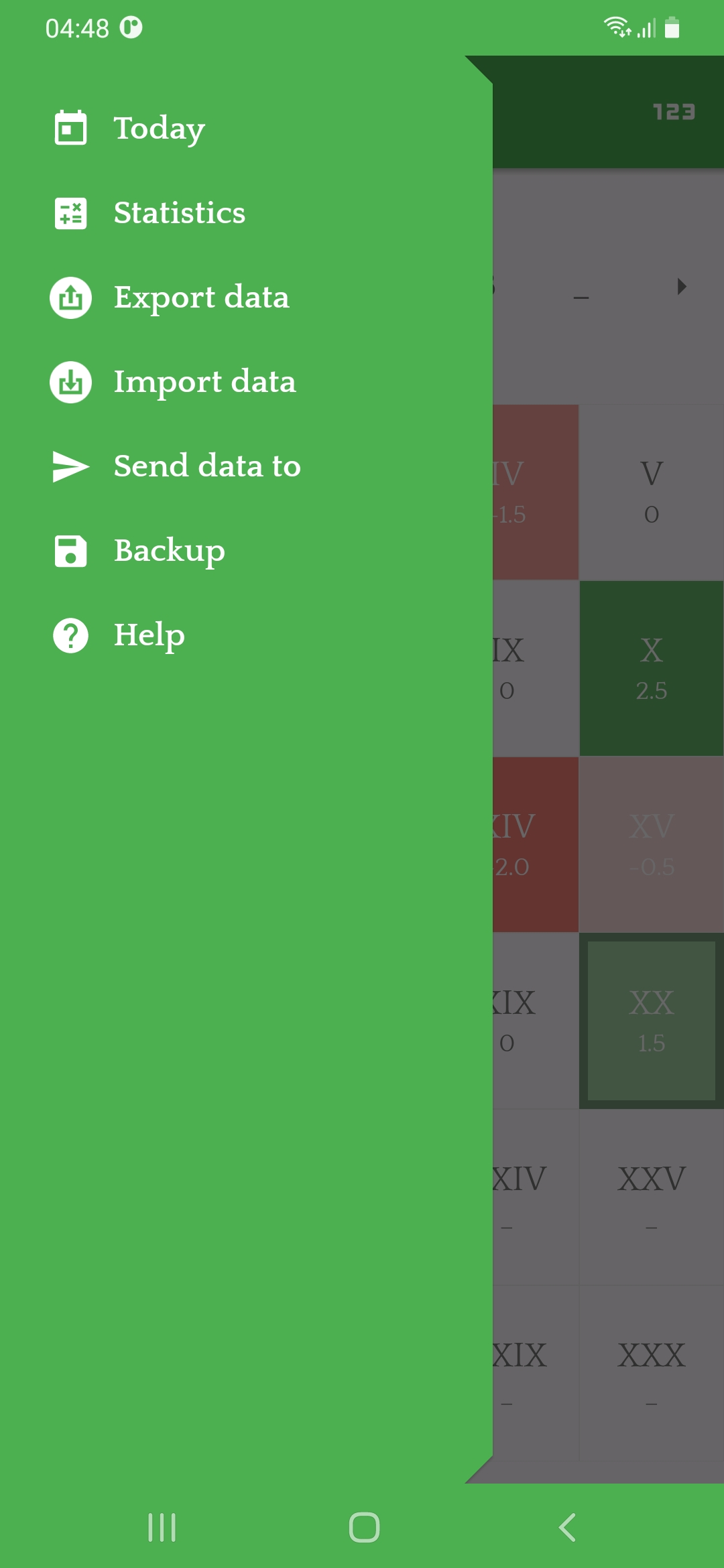The height and width of the screenshot is (1568, 724).
Task: Open Statistics from the drawer
Action: 246,212
